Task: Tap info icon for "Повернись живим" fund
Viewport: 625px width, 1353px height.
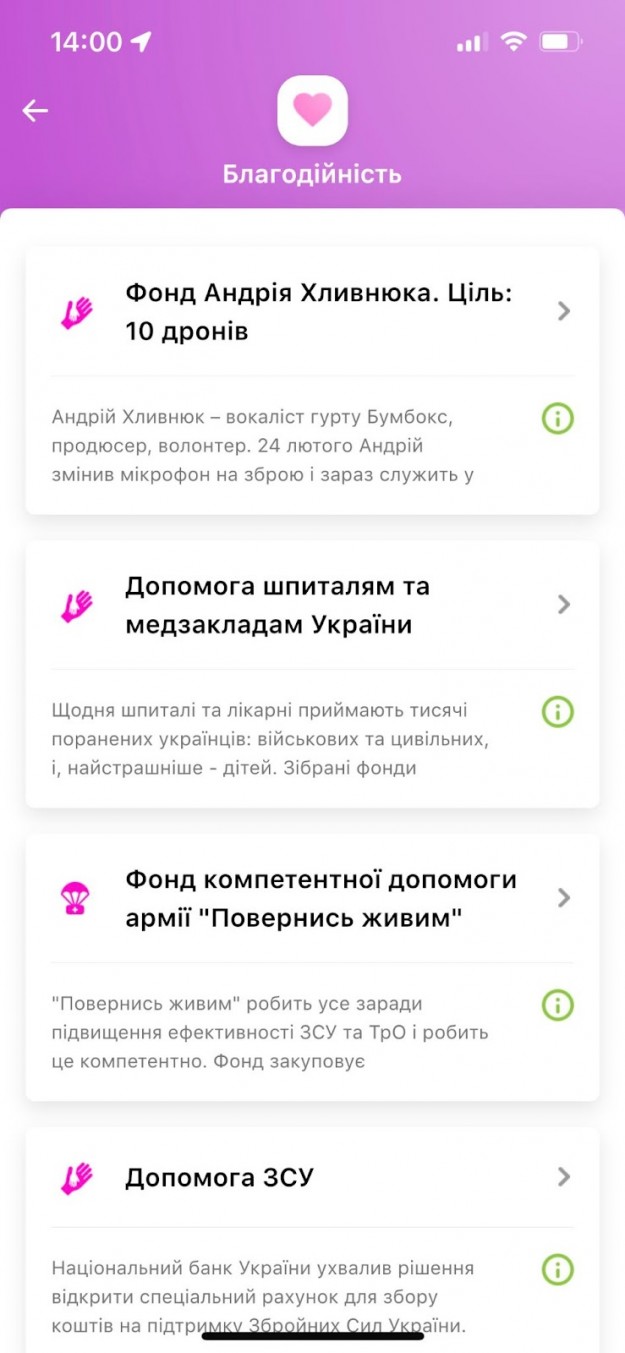Action: point(557,1004)
